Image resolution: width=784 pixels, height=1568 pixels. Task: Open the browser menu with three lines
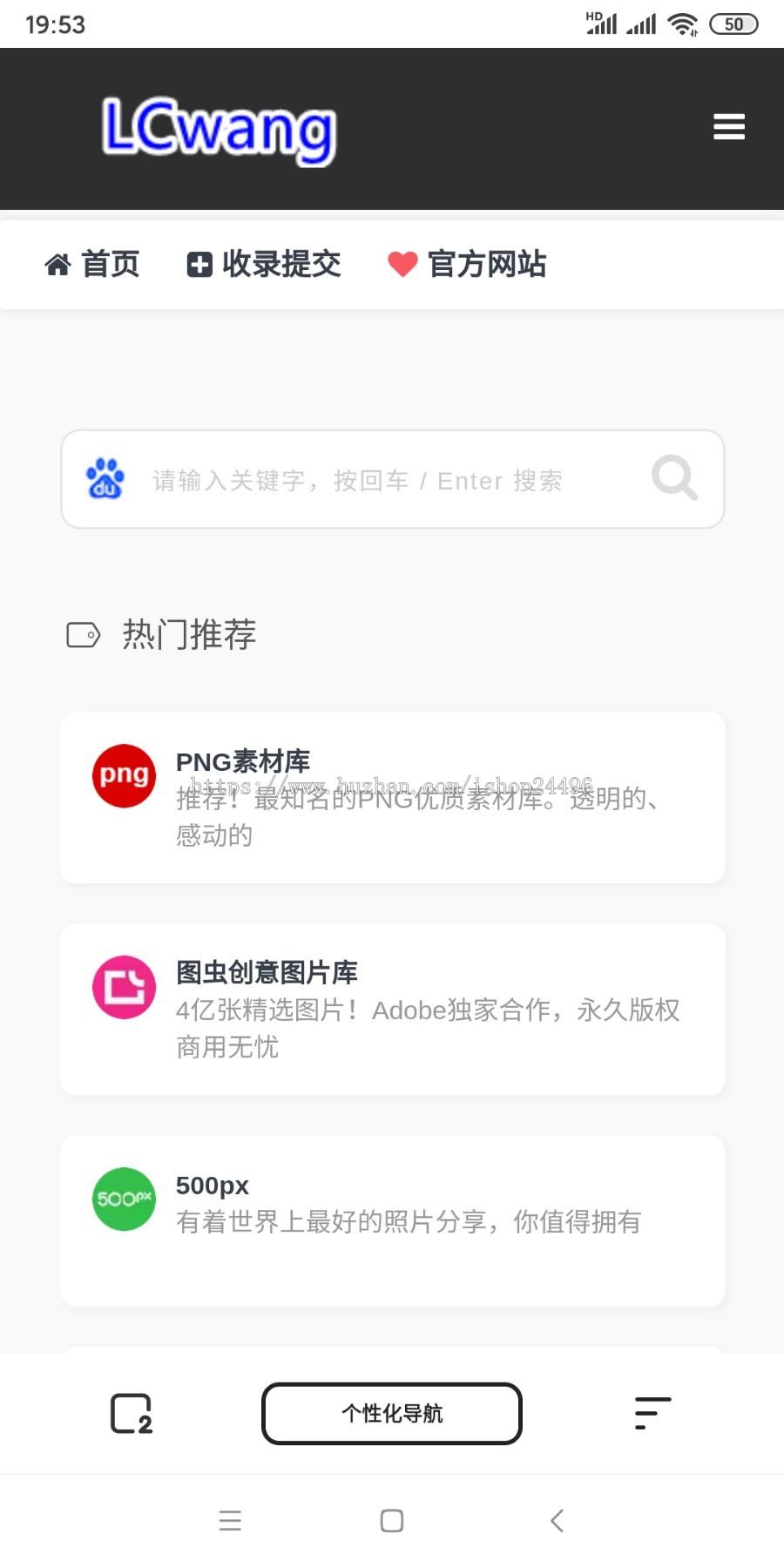652,1413
